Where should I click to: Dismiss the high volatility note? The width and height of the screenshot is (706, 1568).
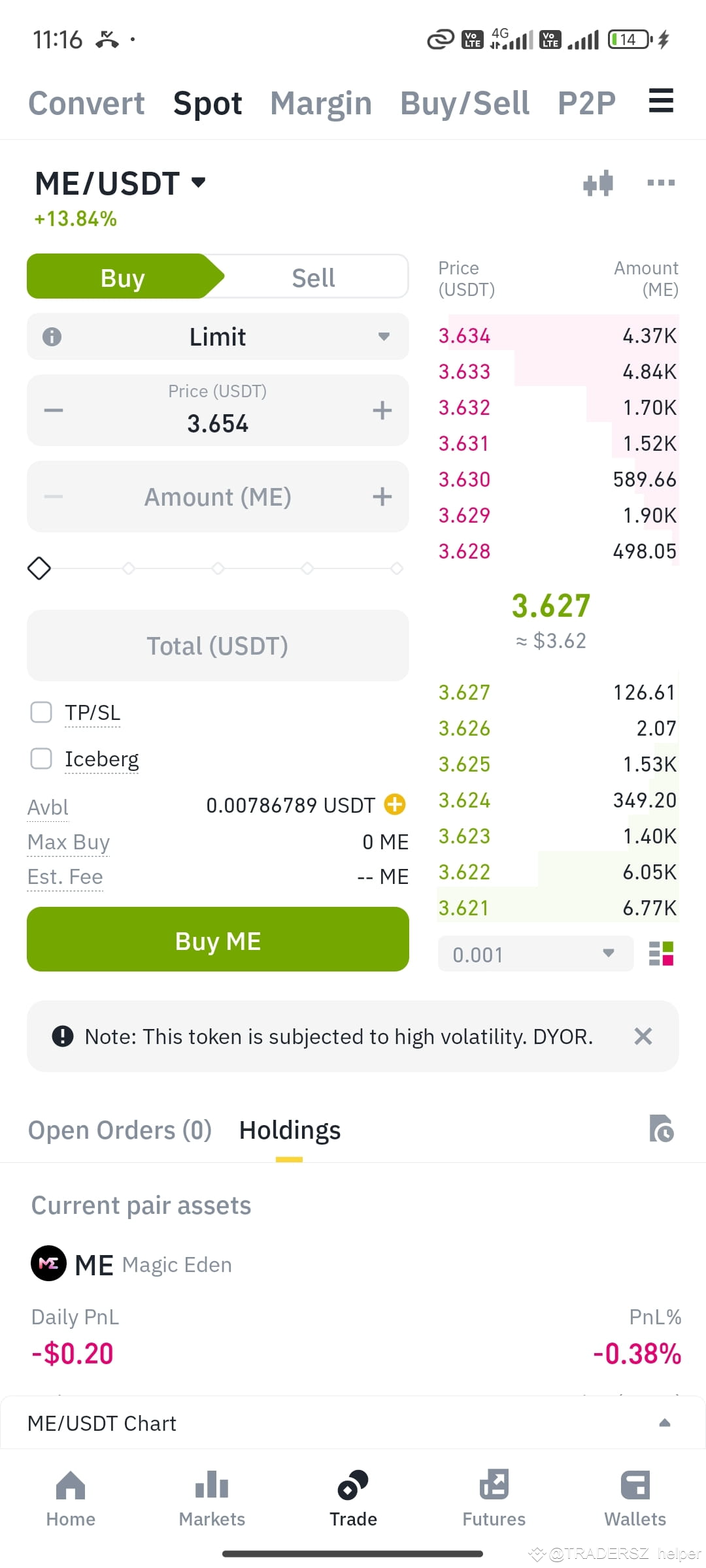point(643,1036)
